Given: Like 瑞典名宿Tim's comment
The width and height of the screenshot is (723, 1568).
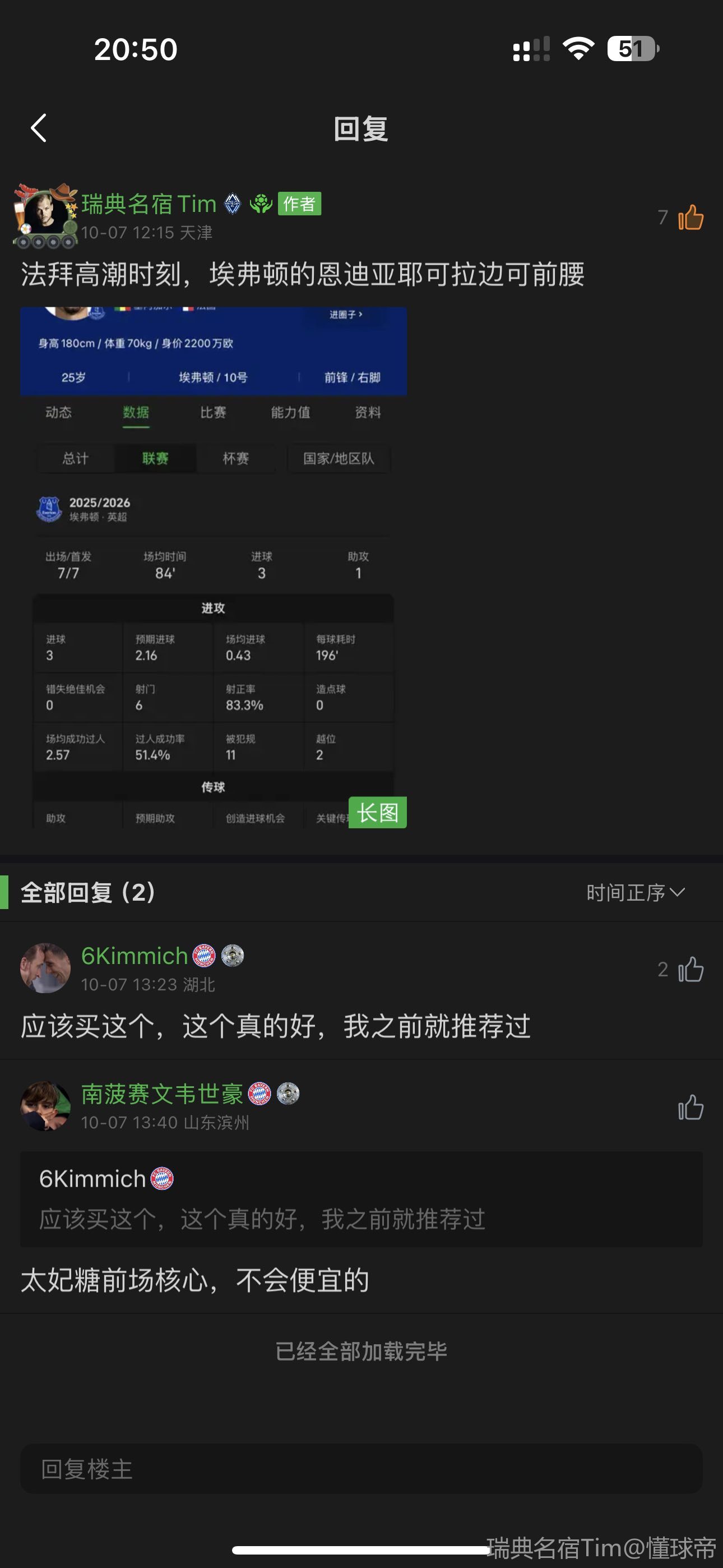Looking at the screenshot, I should click(690, 217).
